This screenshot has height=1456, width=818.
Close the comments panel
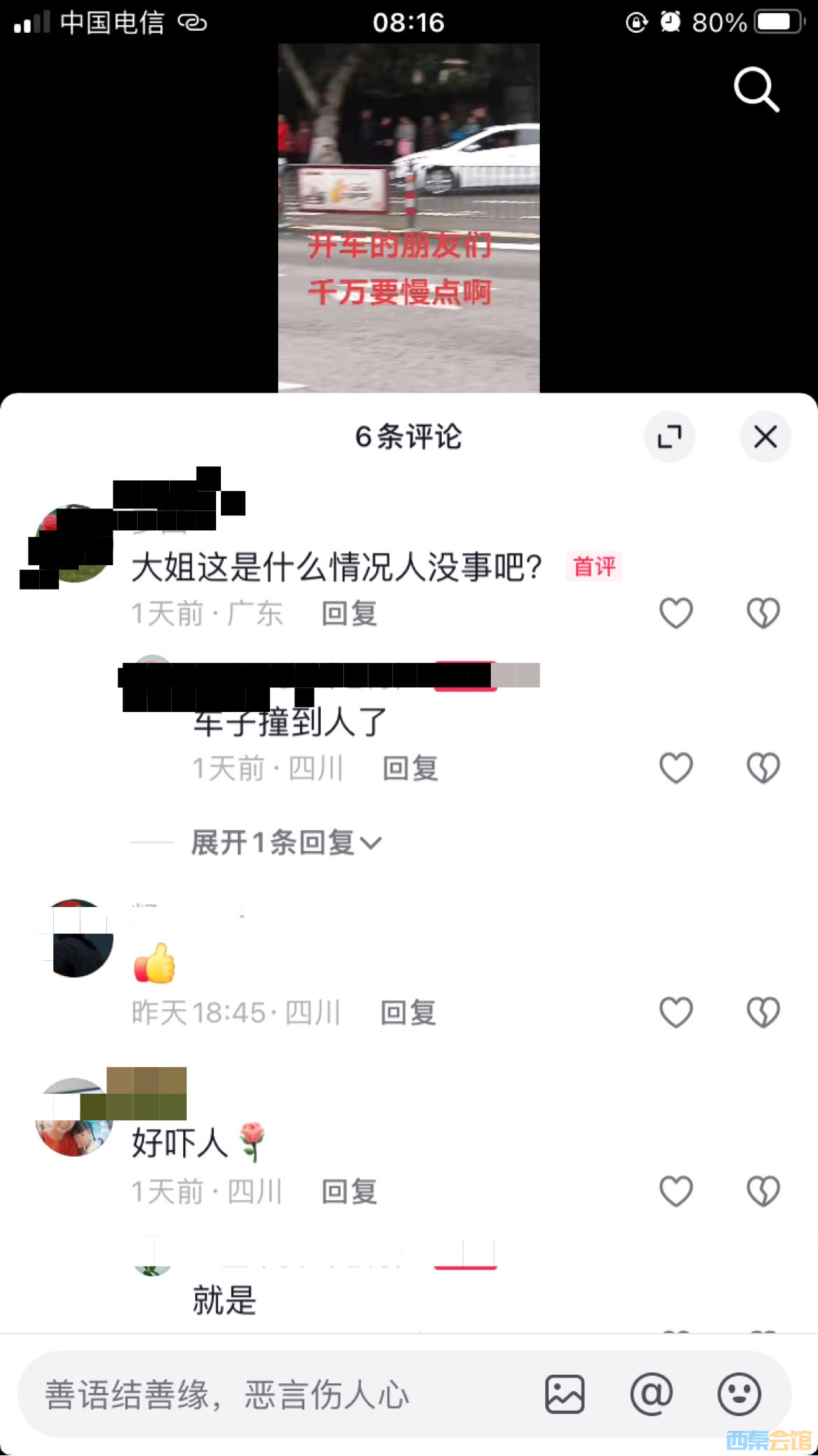click(765, 437)
